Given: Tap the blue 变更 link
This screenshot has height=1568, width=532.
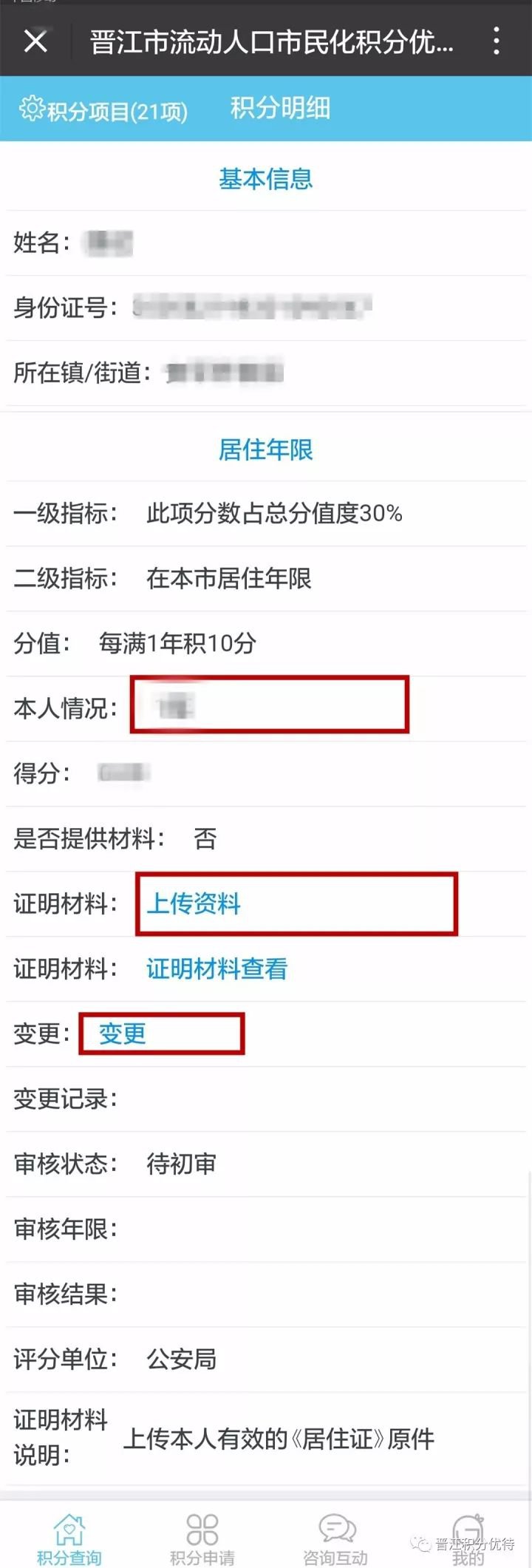Looking at the screenshot, I should pyautogui.click(x=123, y=1034).
